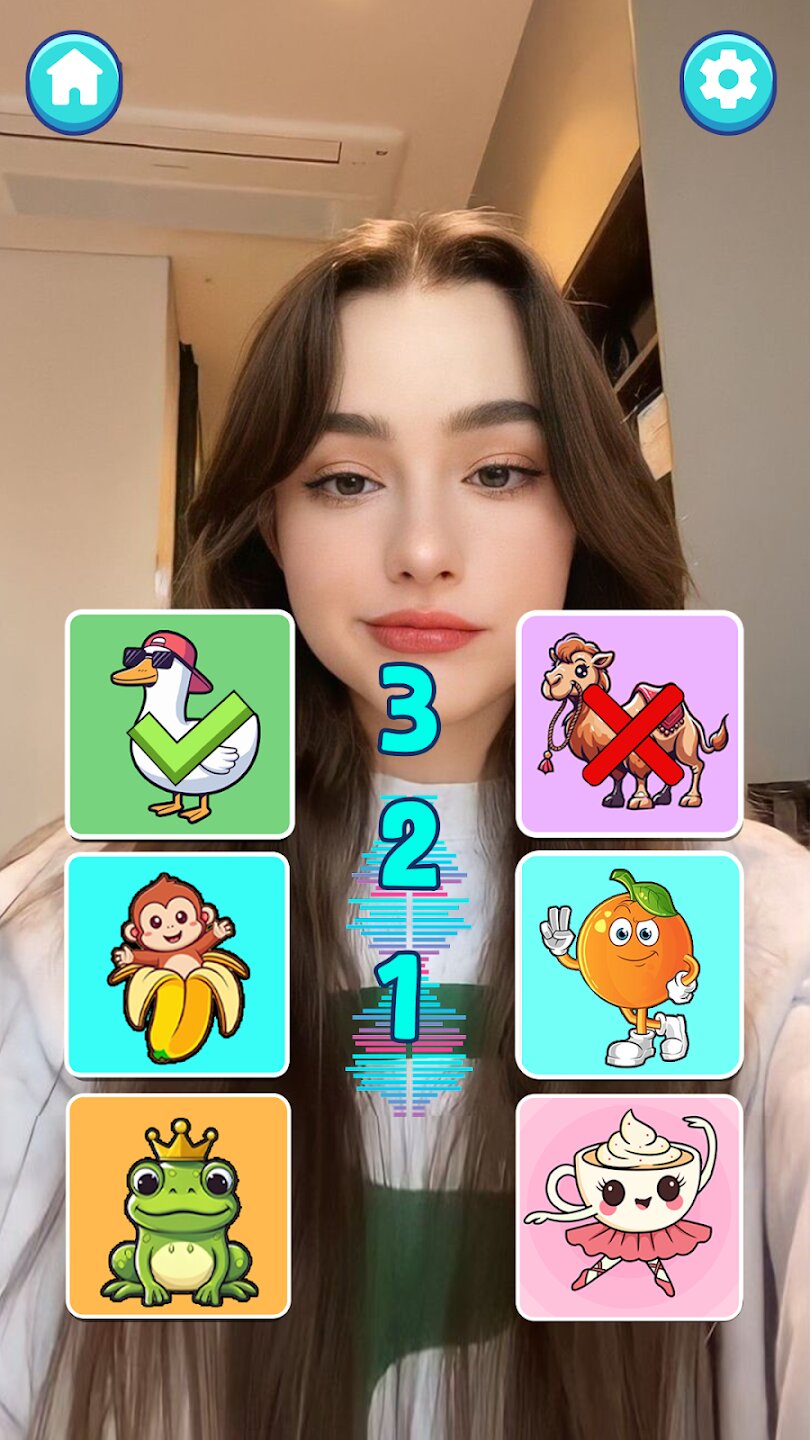Choose the monkey in banana tile

coord(178,965)
